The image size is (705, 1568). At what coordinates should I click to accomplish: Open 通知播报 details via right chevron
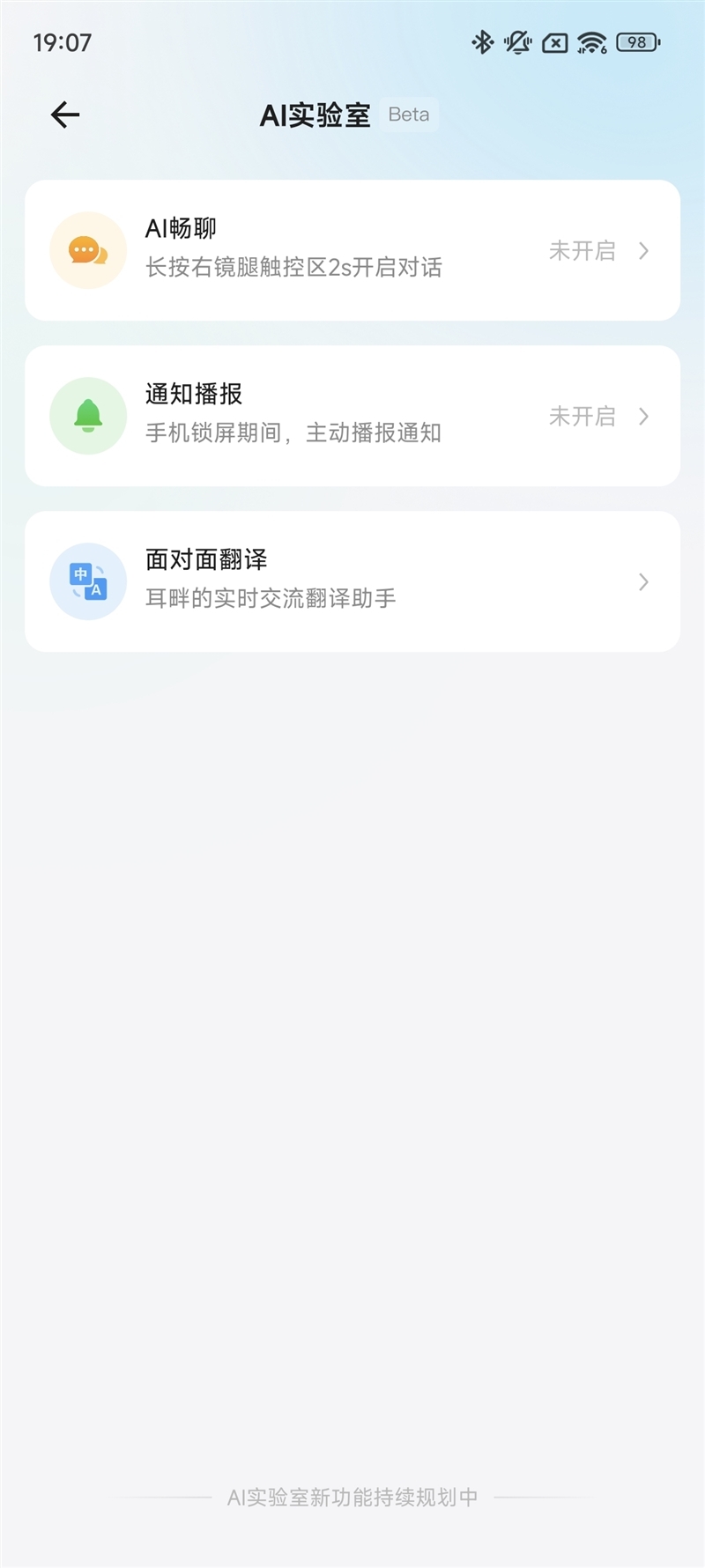point(643,416)
